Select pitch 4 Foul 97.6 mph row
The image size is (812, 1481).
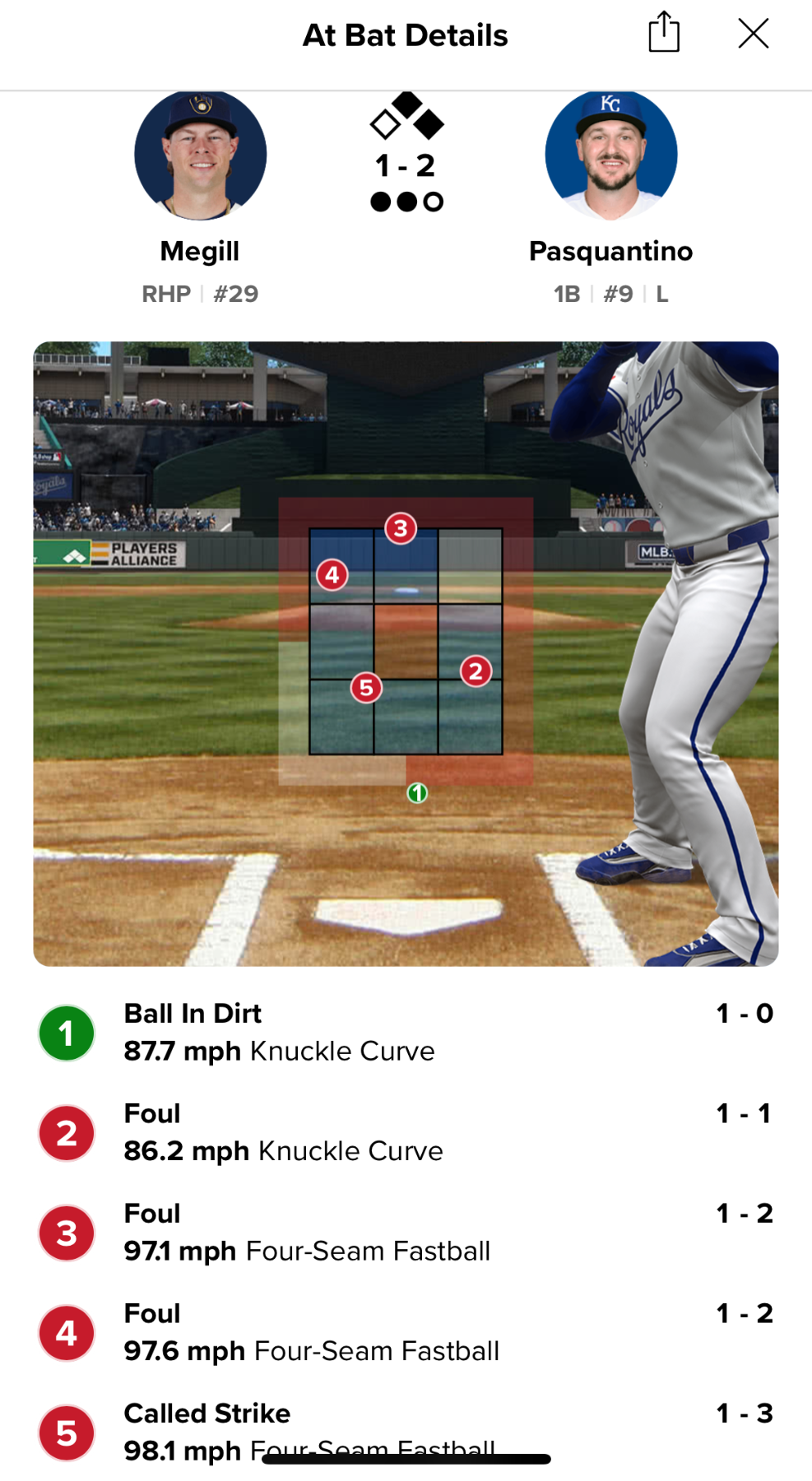pyautogui.click(x=406, y=1332)
